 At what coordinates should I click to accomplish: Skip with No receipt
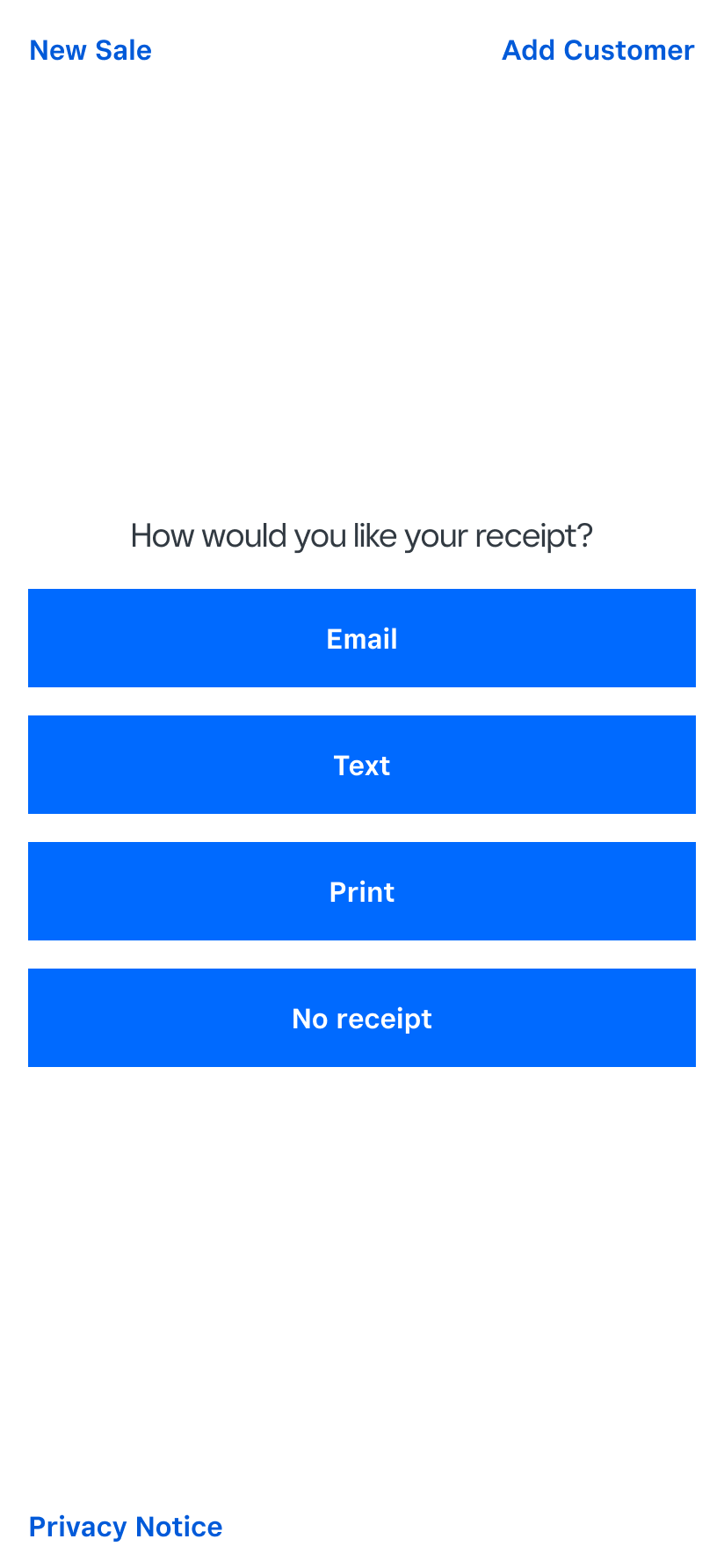[x=362, y=1018]
